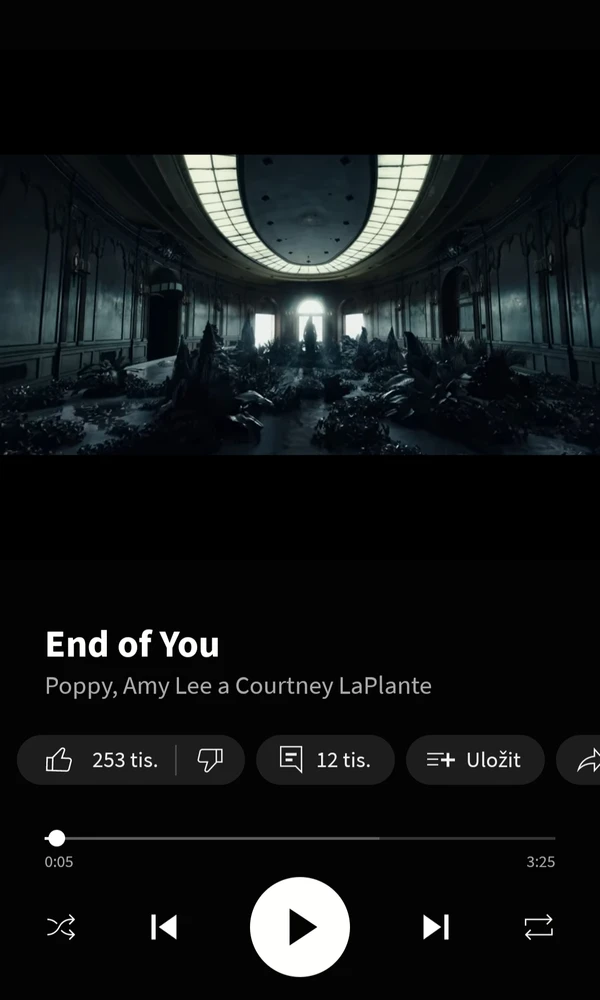Screen dimensions: 600x1000
Task: Dislike this song
Action: click(210, 760)
